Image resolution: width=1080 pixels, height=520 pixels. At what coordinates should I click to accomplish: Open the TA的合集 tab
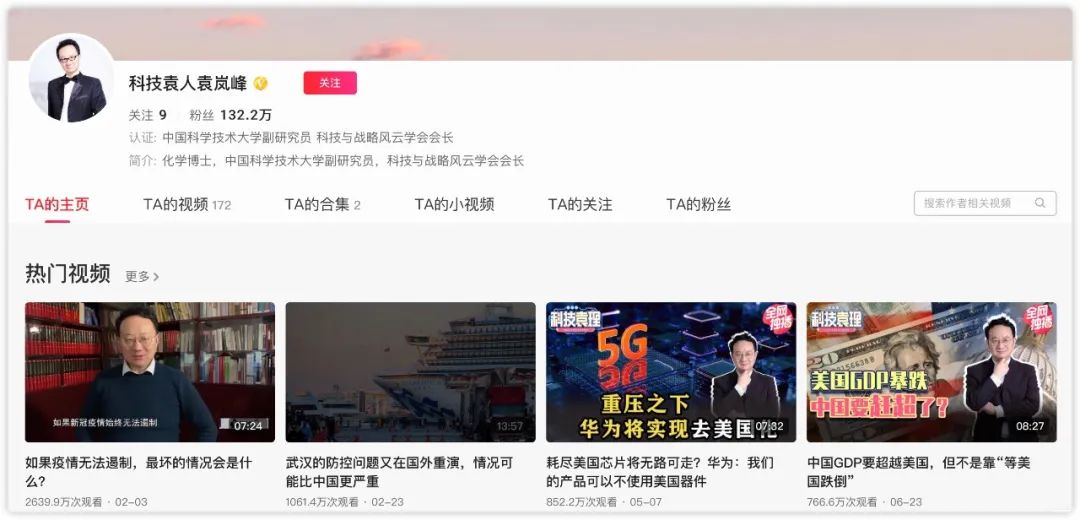[322, 204]
